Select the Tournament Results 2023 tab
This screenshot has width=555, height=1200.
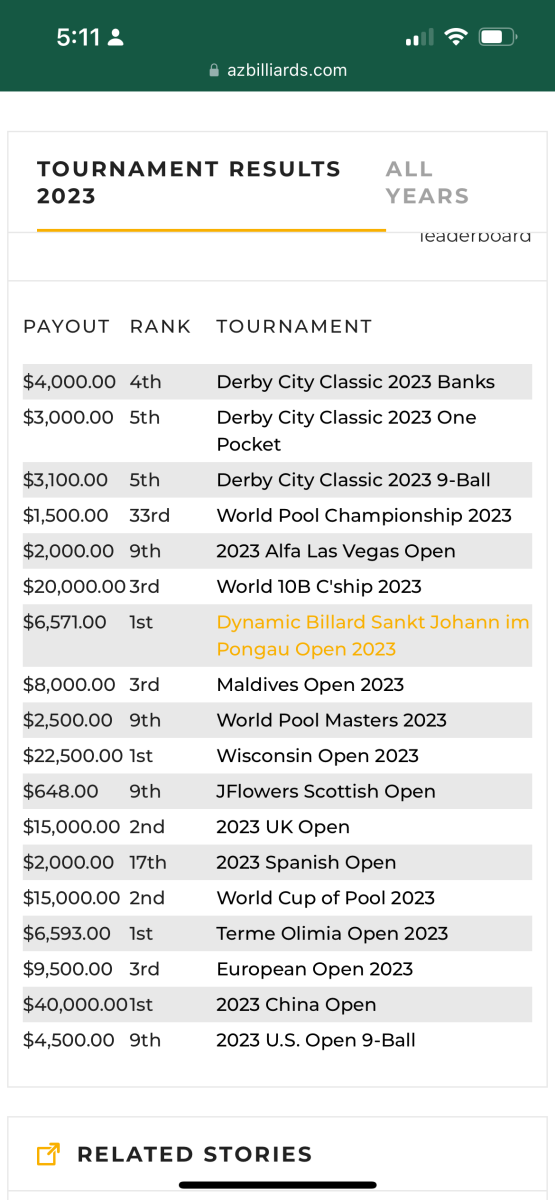(189, 182)
